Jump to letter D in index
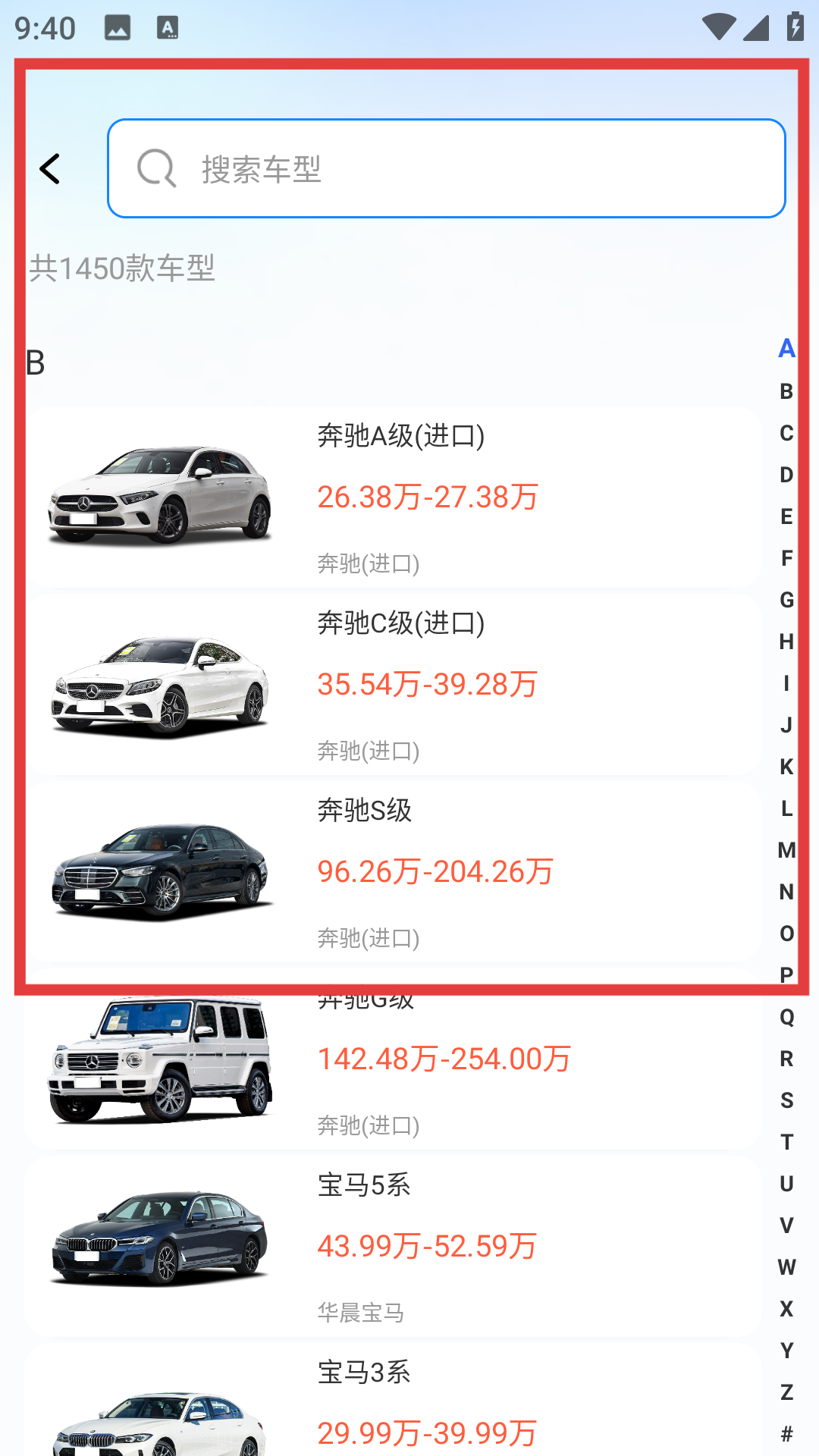Viewport: 819px width, 1456px height. point(786,475)
